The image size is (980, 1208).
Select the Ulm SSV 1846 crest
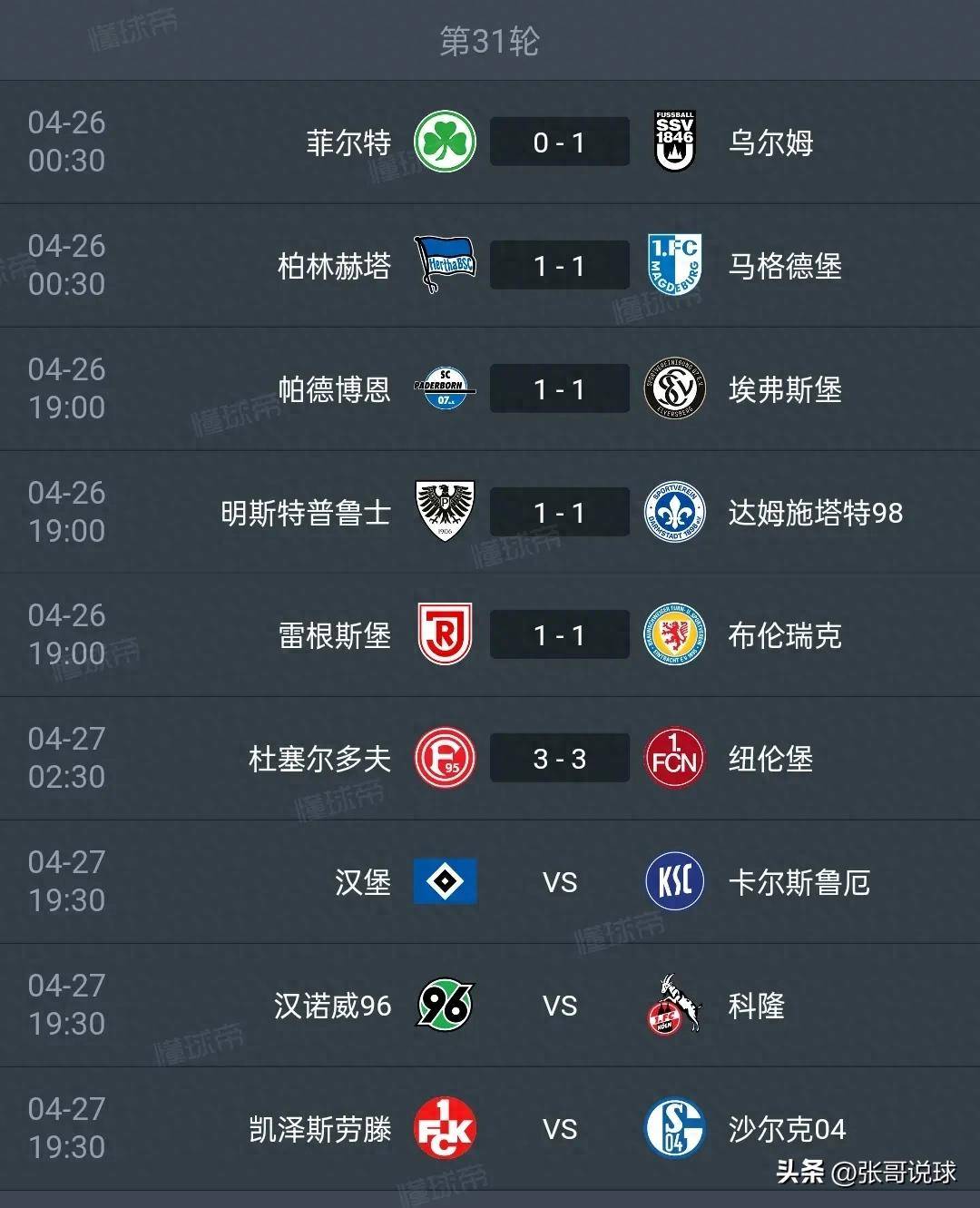tap(672, 142)
